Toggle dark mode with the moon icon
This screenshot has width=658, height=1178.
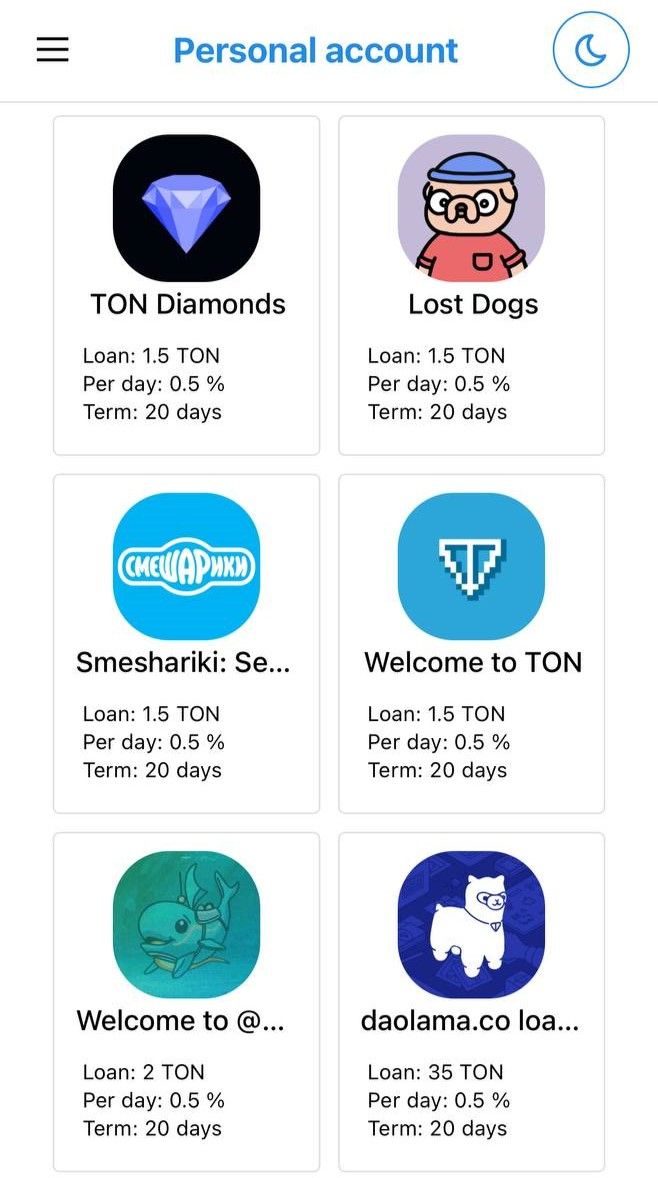point(591,50)
